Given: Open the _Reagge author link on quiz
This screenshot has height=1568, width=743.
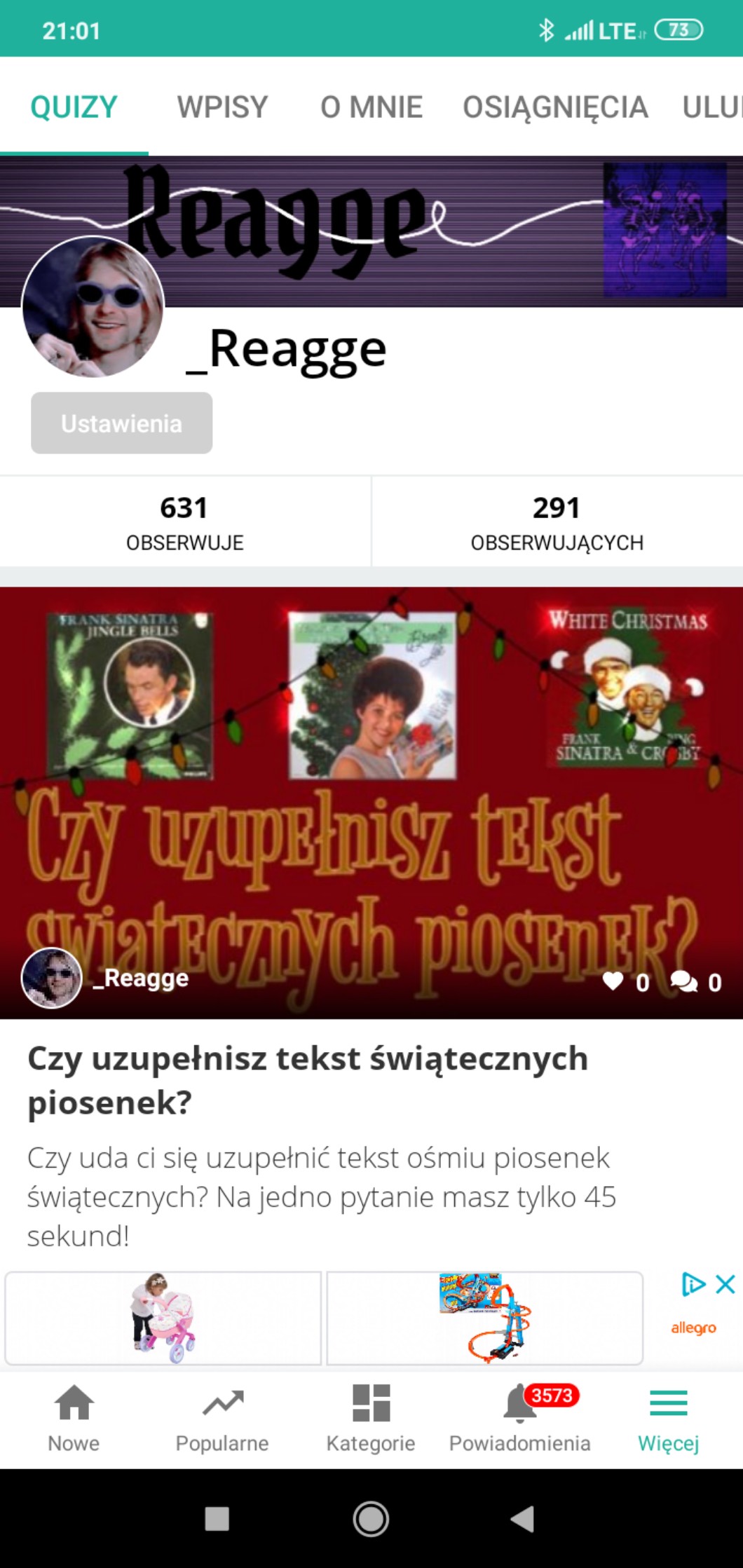Looking at the screenshot, I should pyautogui.click(x=146, y=978).
